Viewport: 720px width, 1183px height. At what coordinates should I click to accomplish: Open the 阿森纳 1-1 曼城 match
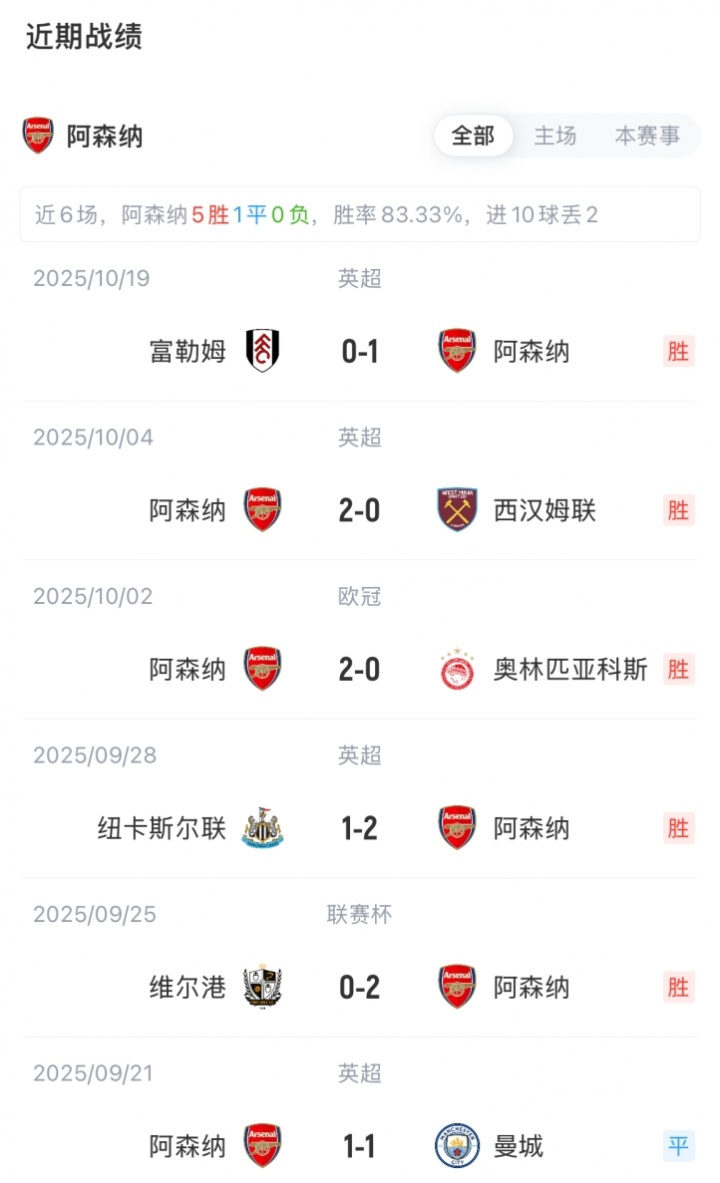tap(360, 1146)
